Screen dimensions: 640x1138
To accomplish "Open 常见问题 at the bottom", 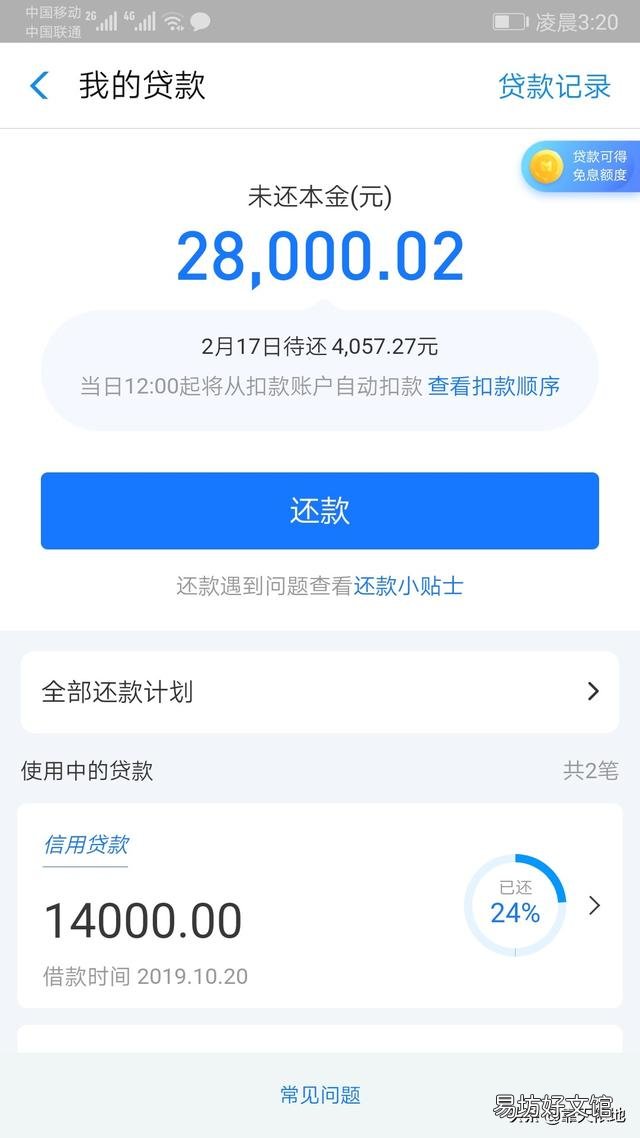I will pos(320,1094).
